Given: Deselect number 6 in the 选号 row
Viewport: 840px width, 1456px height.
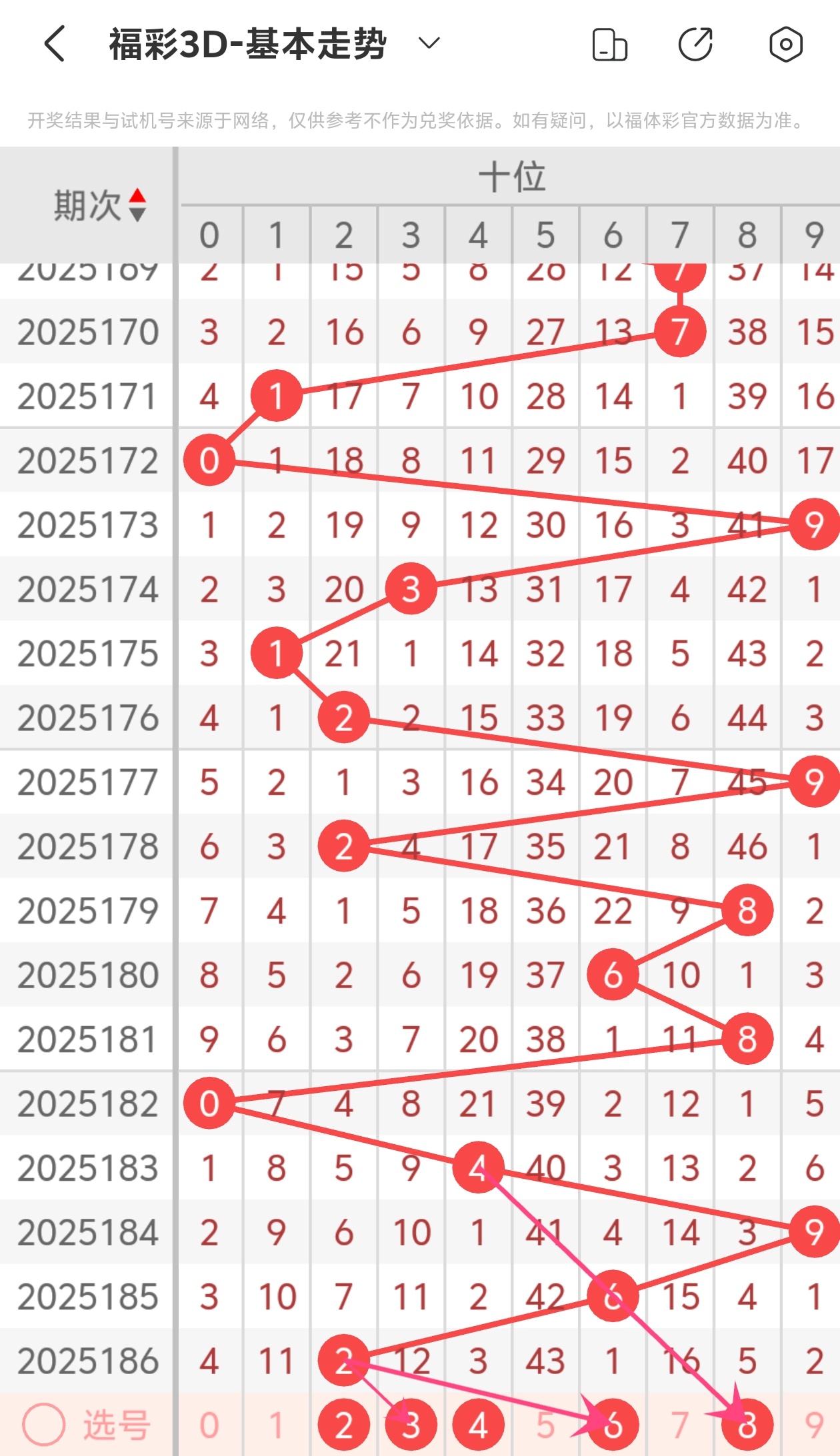Looking at the screenshot, I should 613,1425.
